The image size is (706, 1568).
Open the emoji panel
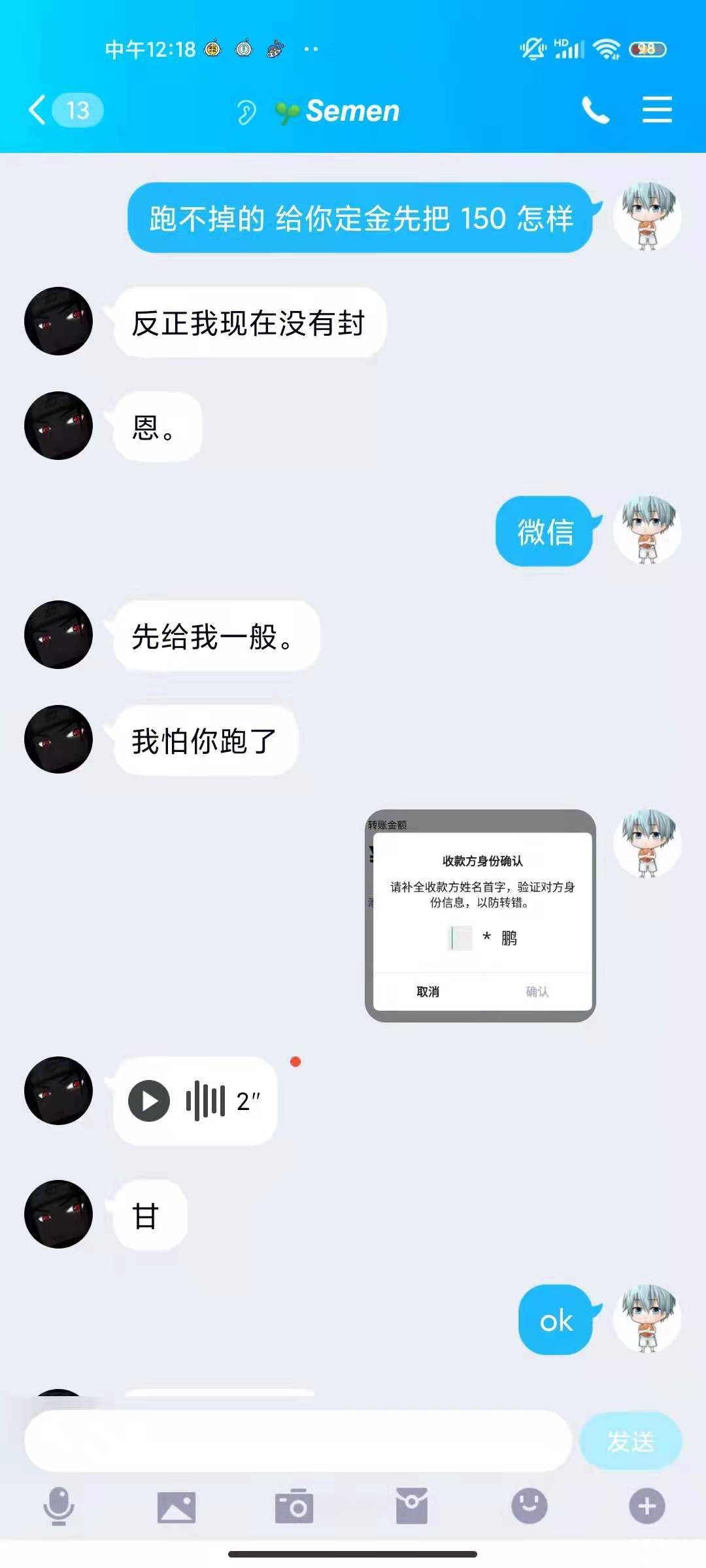(529, 1506)
